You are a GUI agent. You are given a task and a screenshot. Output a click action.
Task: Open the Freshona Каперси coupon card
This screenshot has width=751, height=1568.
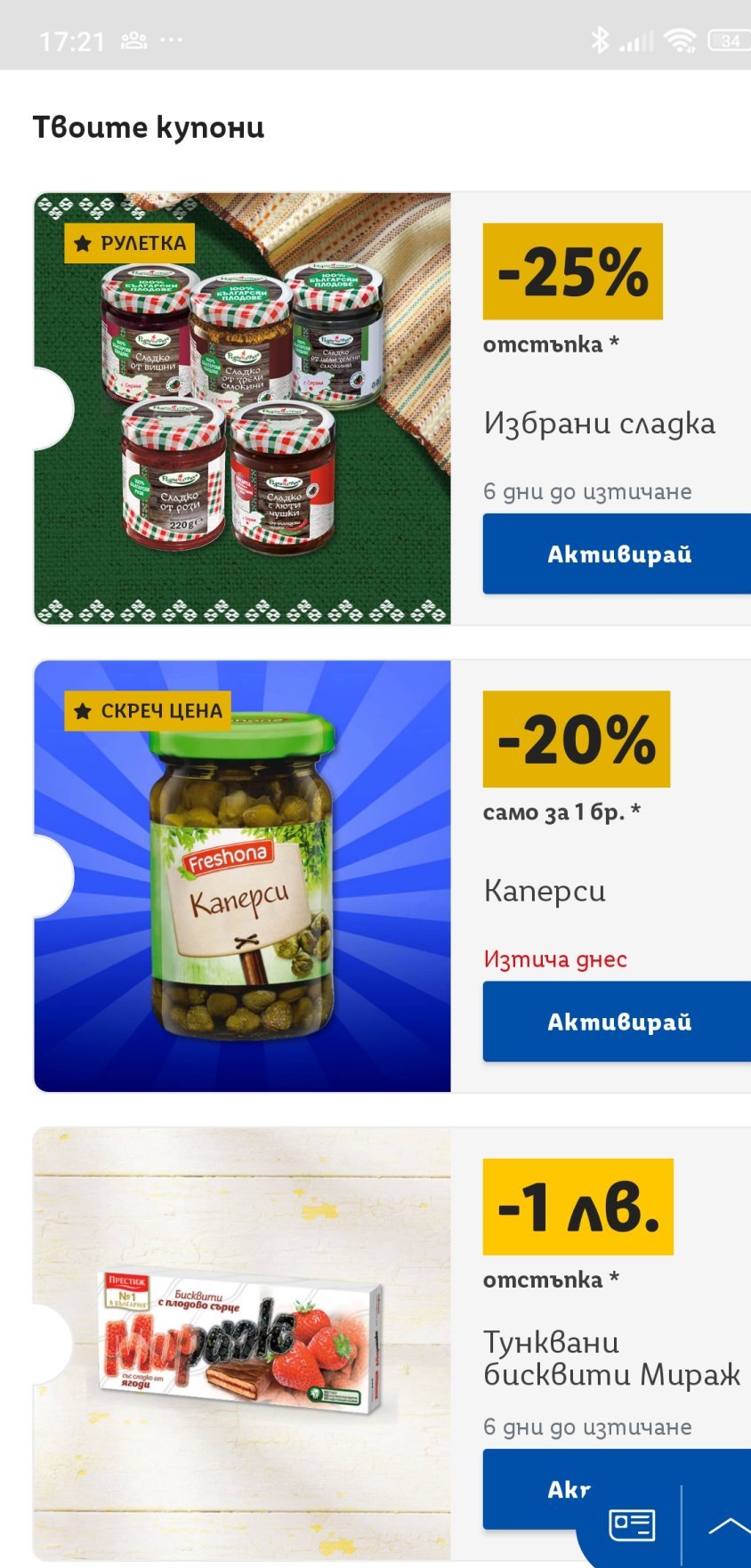[242, 877]
